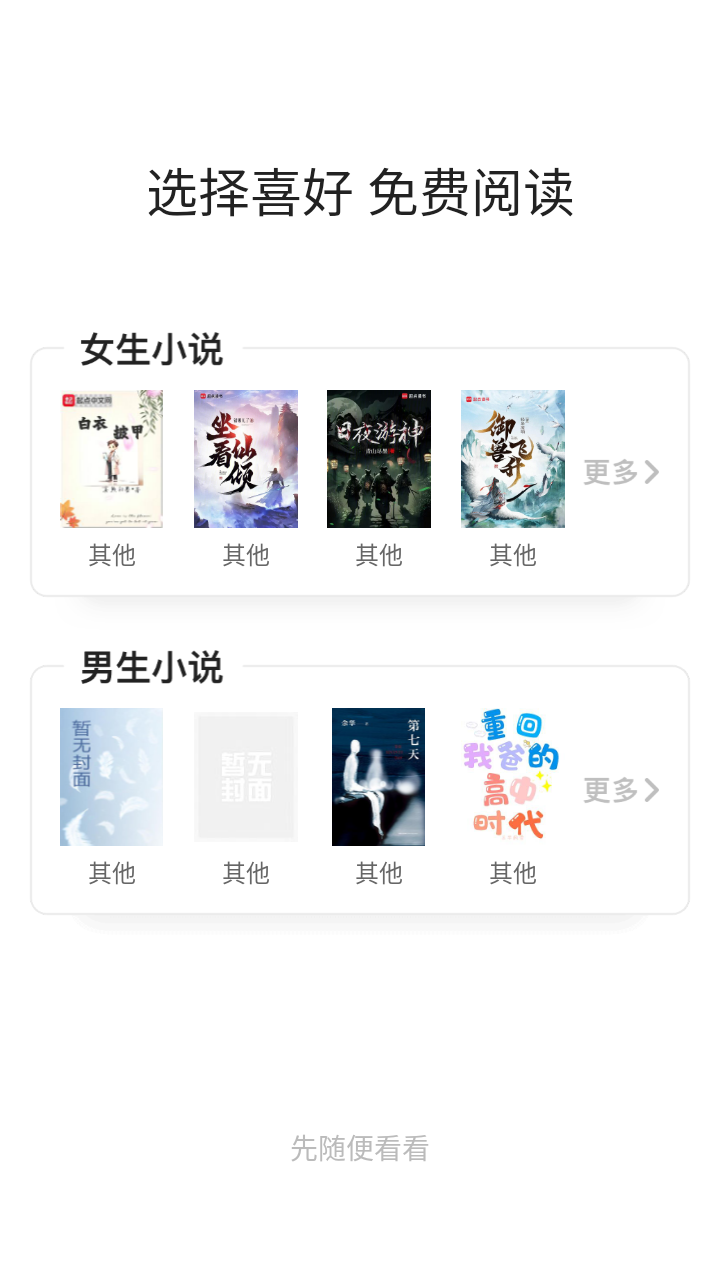Tap 其他 under the 日夜游神 cover
Image resolution: width=720 pixels, height=1280 pixels.
[379, 555]
